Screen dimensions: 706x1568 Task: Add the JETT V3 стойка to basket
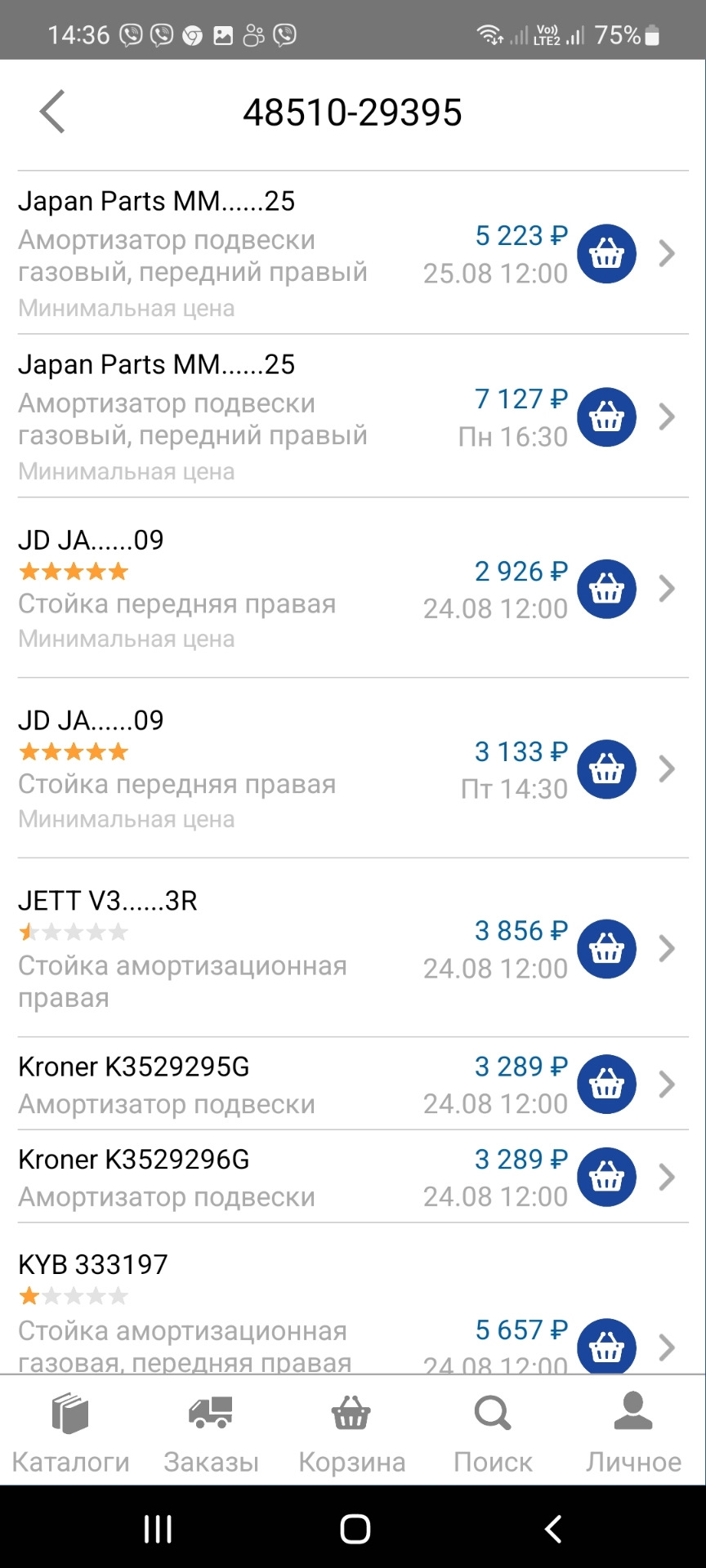click(x=606, y=948)
